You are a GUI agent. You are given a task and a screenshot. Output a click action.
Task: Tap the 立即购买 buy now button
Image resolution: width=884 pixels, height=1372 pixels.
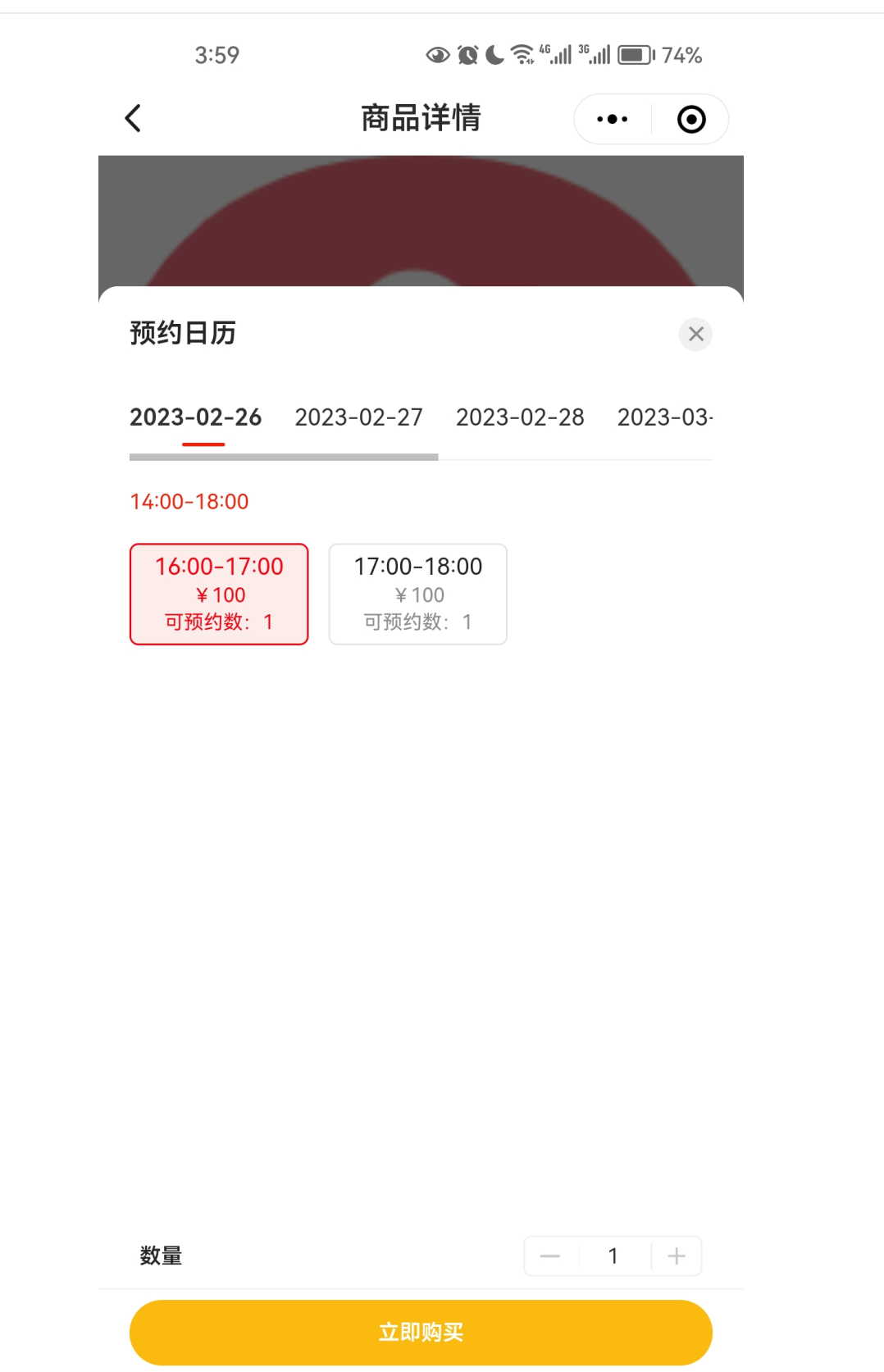(x=421, y=1332)
